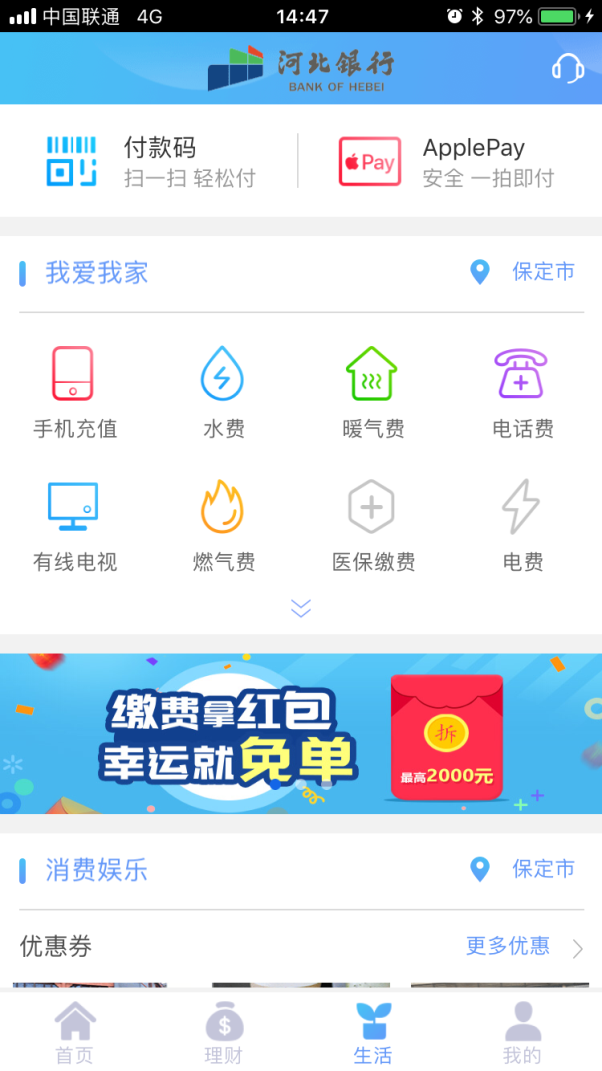Viewport: 602px width, 1071px height.
Task: Open customer service headset icon
Action: 568,69
